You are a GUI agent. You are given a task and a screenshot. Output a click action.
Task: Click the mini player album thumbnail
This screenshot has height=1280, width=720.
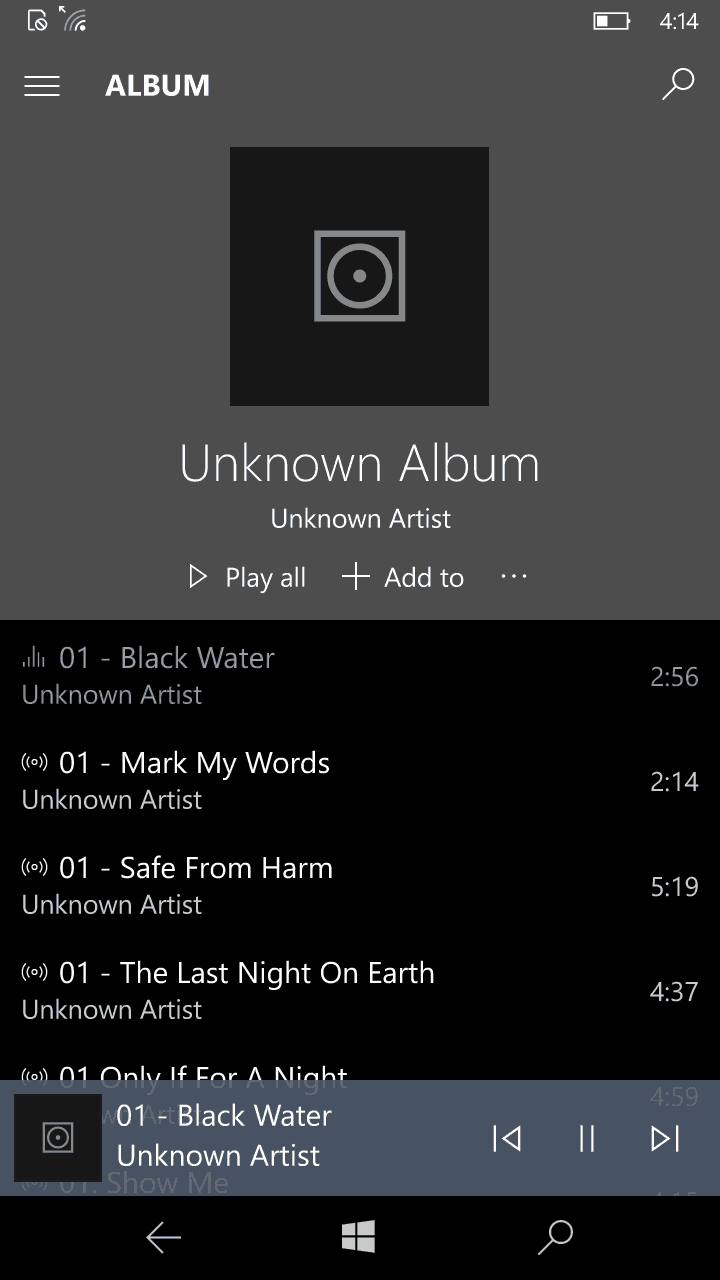click(57, 1138)
